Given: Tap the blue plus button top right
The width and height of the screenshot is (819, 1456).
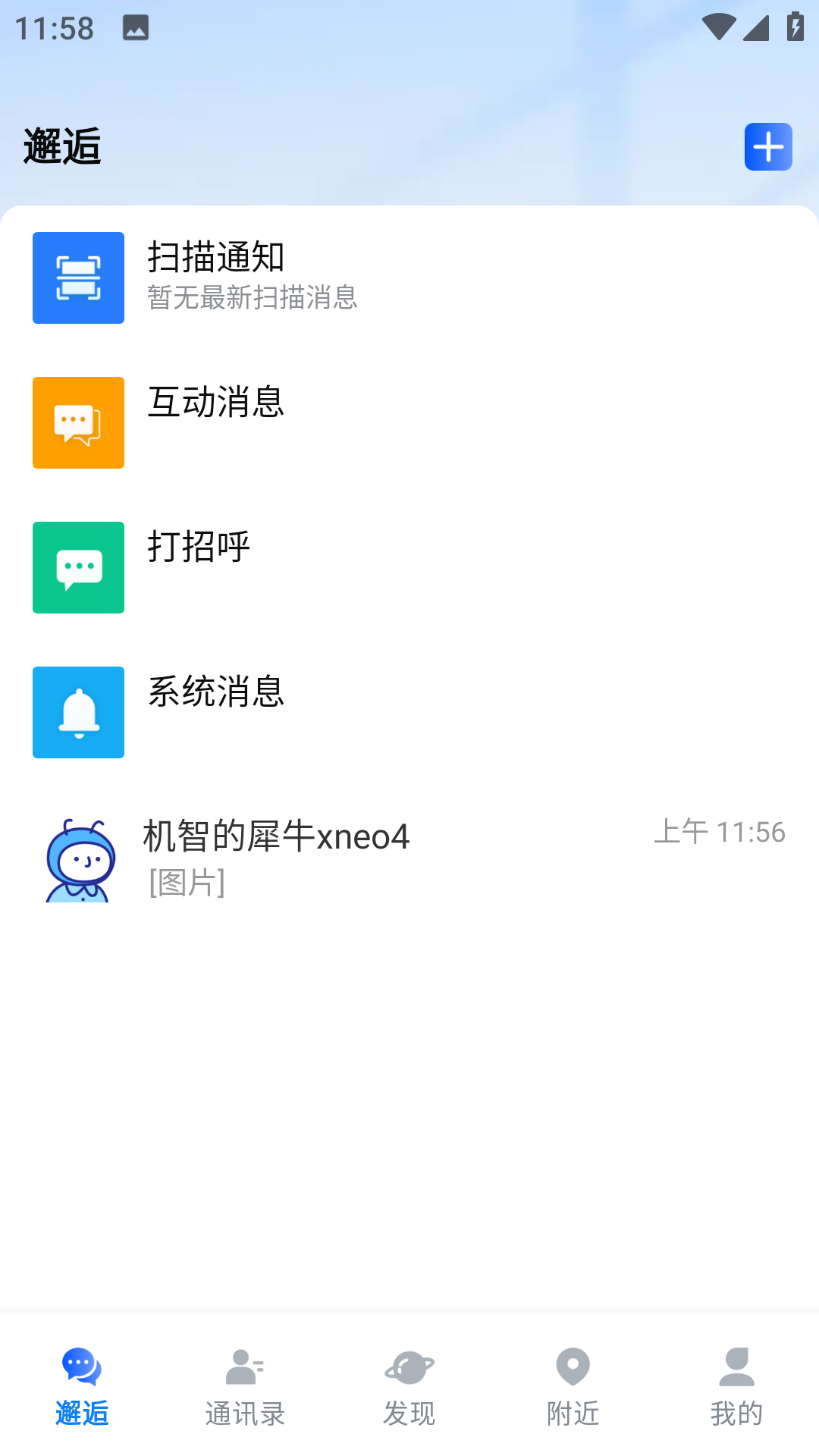Looking at the screenshot, I should tap(768, 146).
